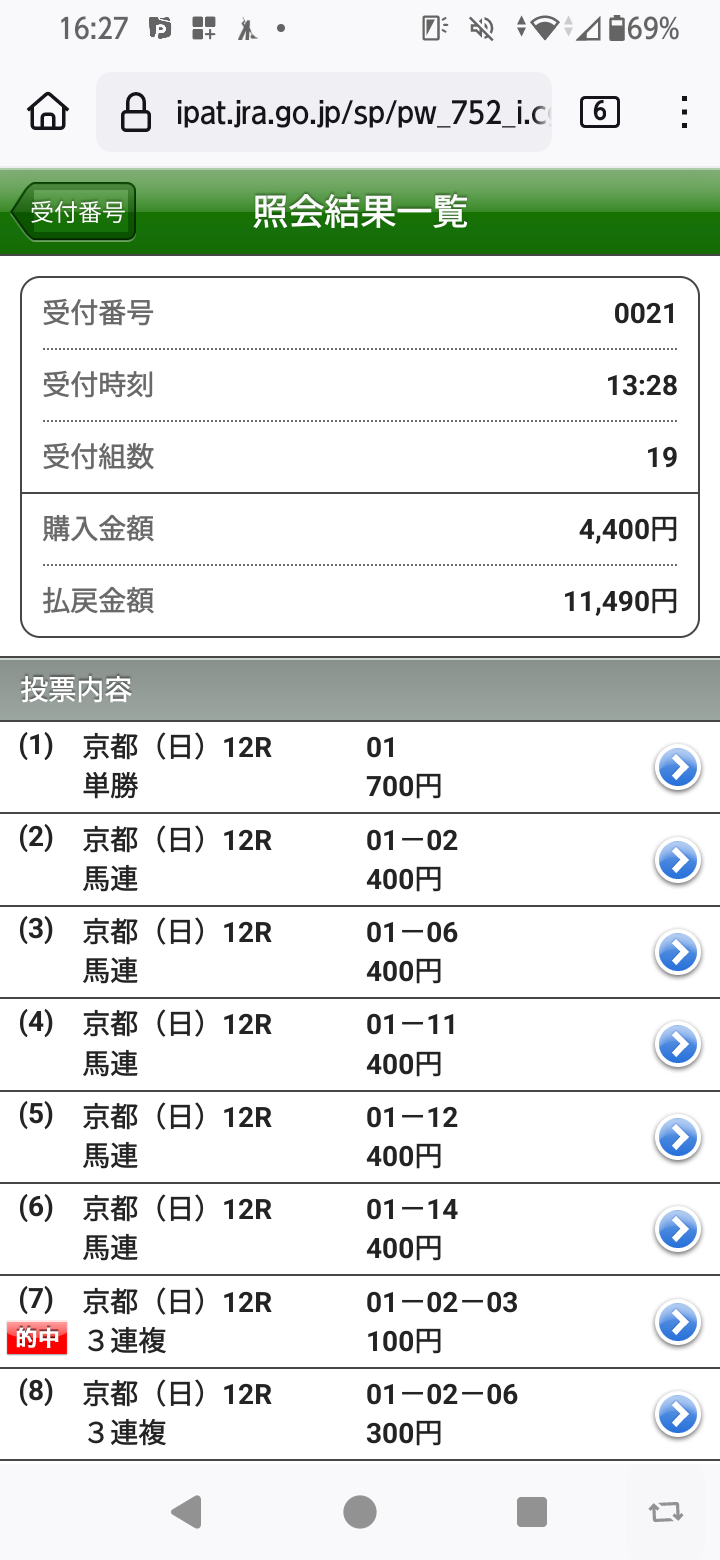Open the browser home page
The image size is (720, 1560).
tap(48, 112)
